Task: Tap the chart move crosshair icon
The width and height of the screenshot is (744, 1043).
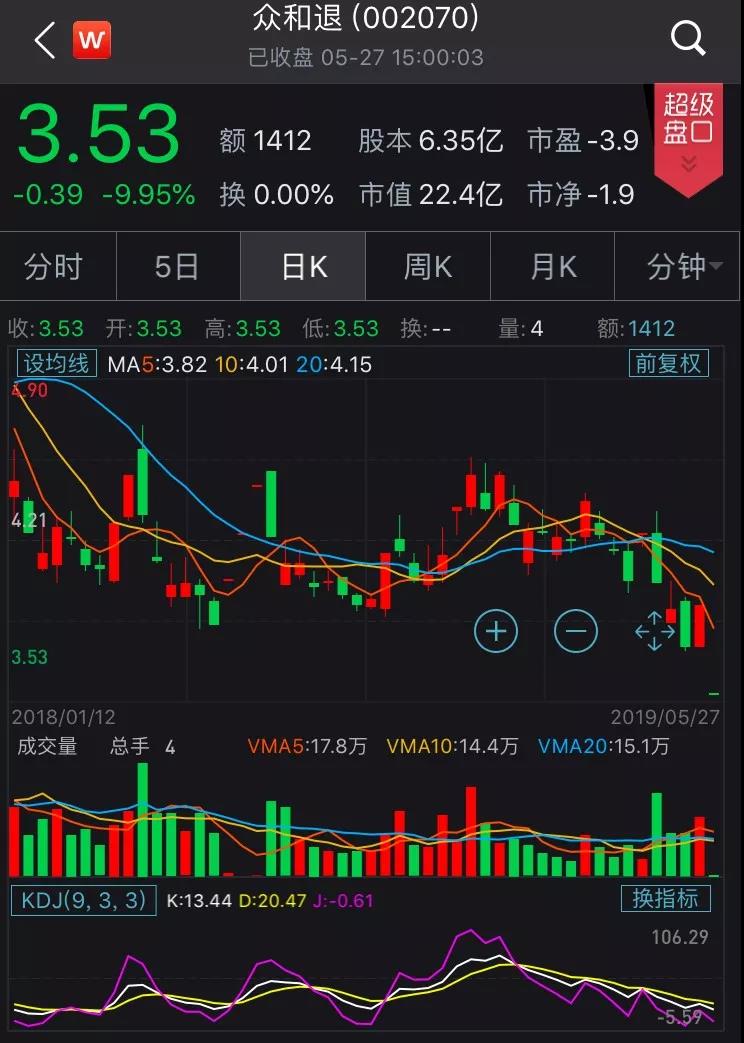Action: tap(655, 631)
